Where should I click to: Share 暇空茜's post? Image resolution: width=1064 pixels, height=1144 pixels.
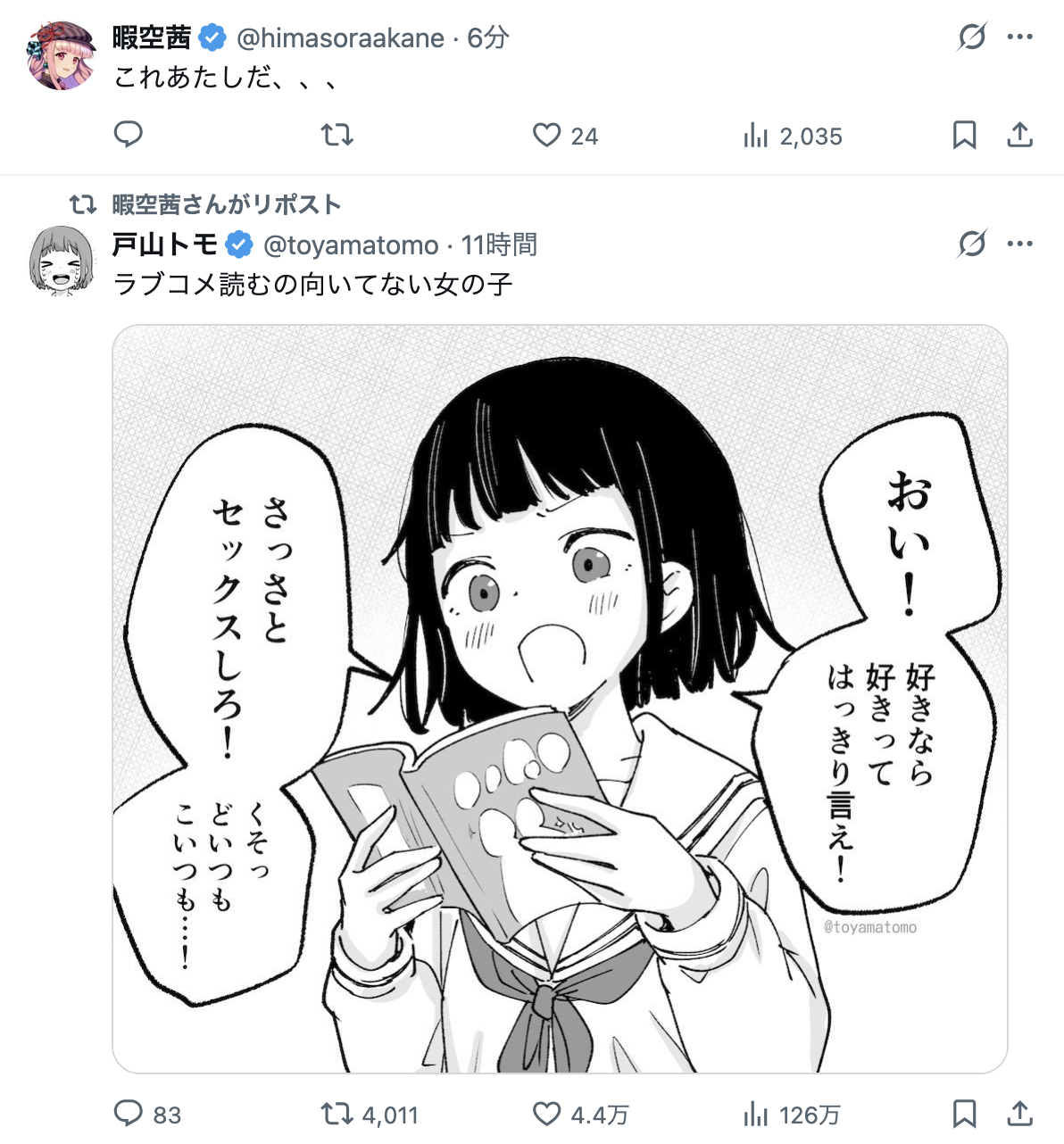click(1019, 135)
